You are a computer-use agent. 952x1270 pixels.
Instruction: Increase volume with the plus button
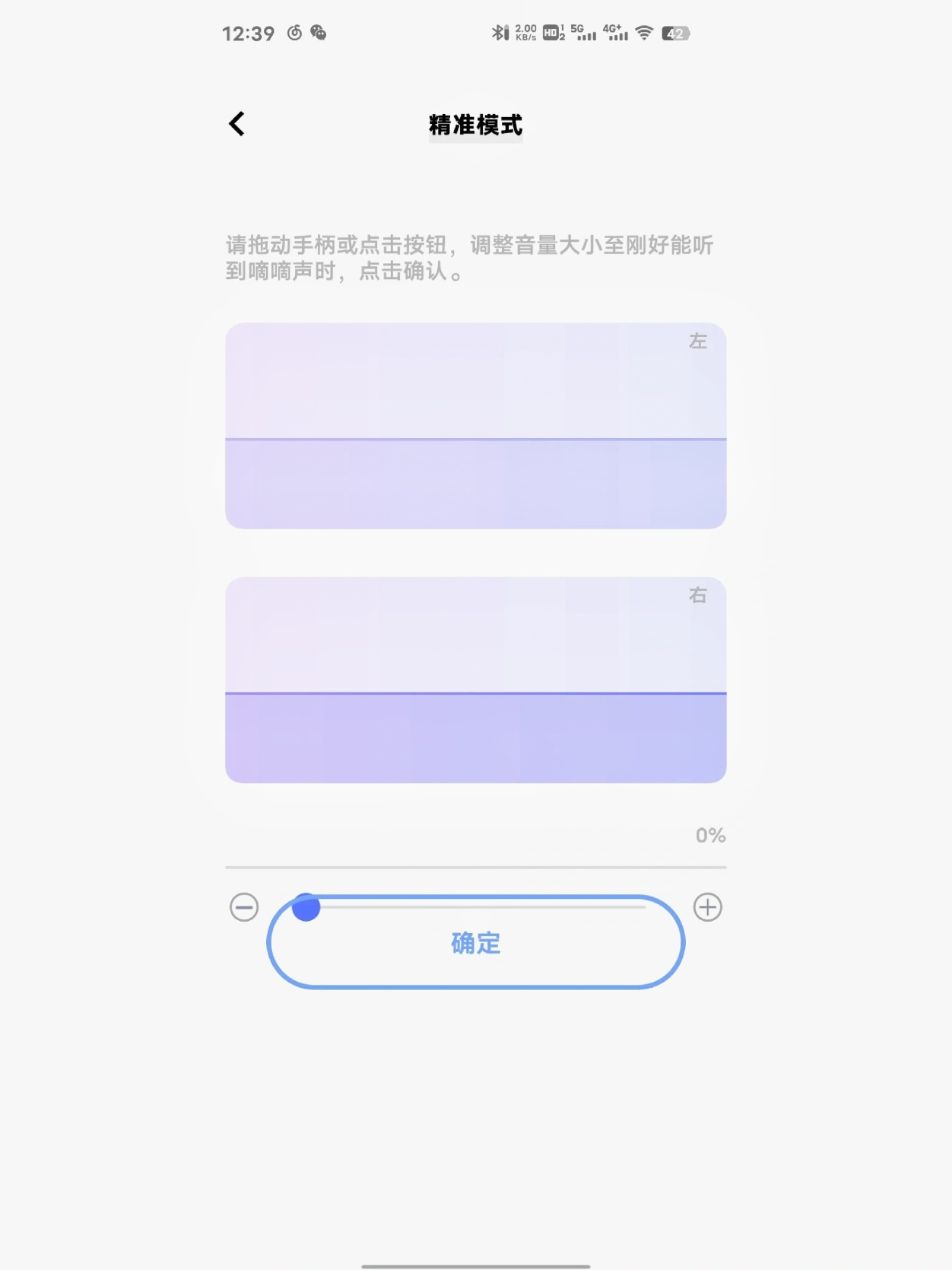coord(707,907)
